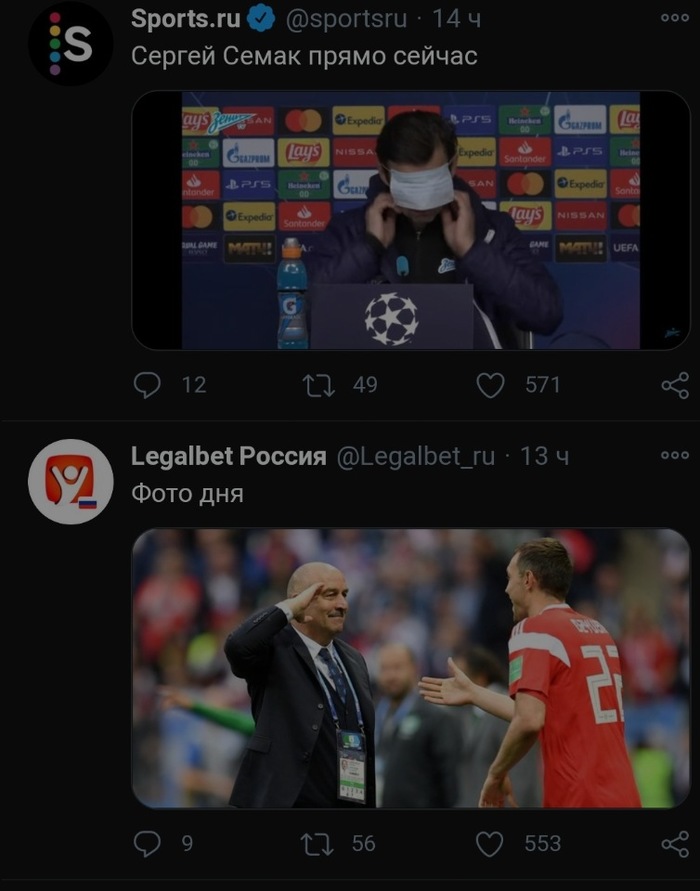Viewport: 700px width, 891px height.
Task: Open the overflow menu on Sports.ru tweet
Action: (x=674, y=18)
